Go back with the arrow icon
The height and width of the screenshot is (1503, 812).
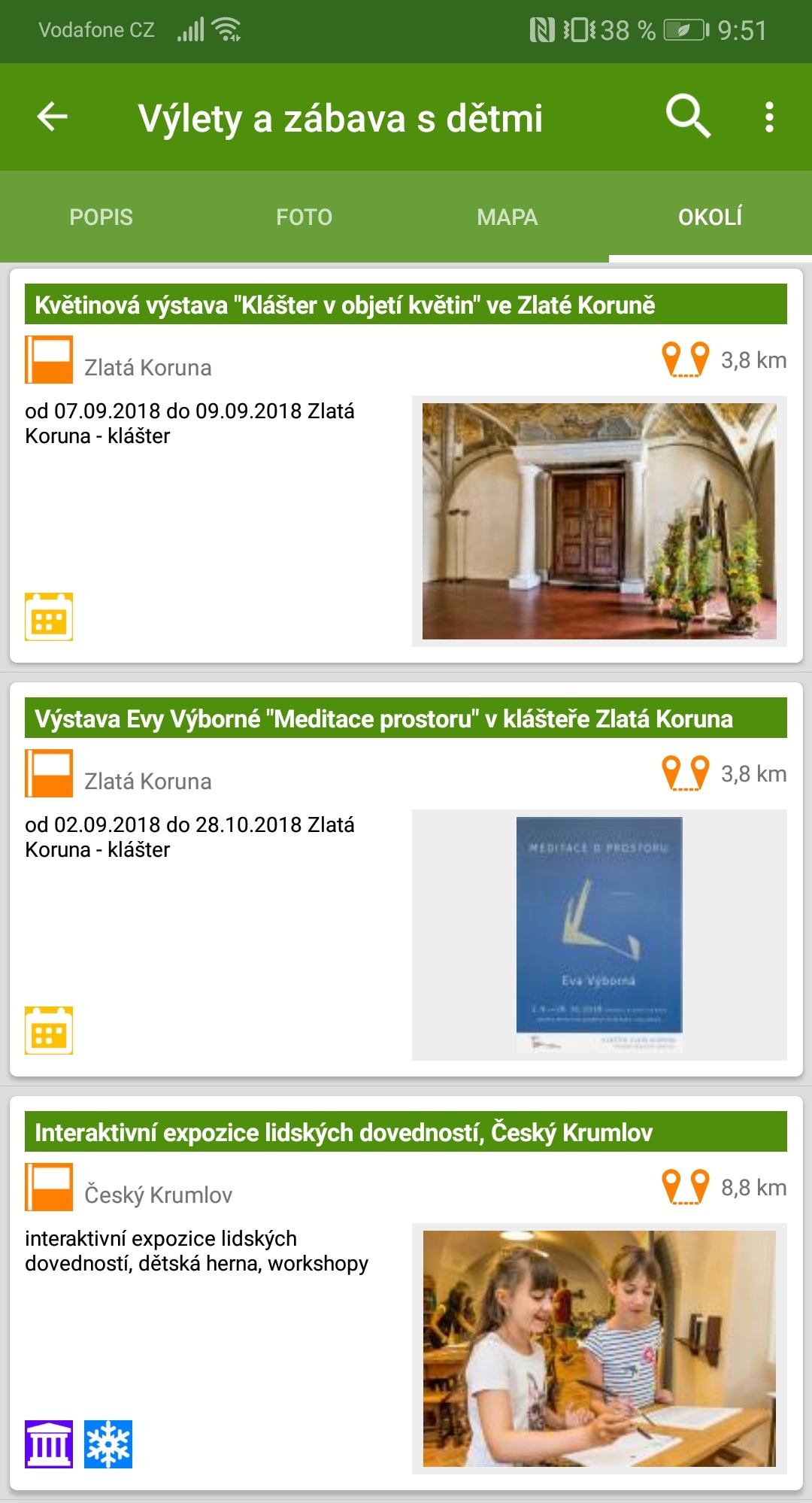(x=53, y=117)
